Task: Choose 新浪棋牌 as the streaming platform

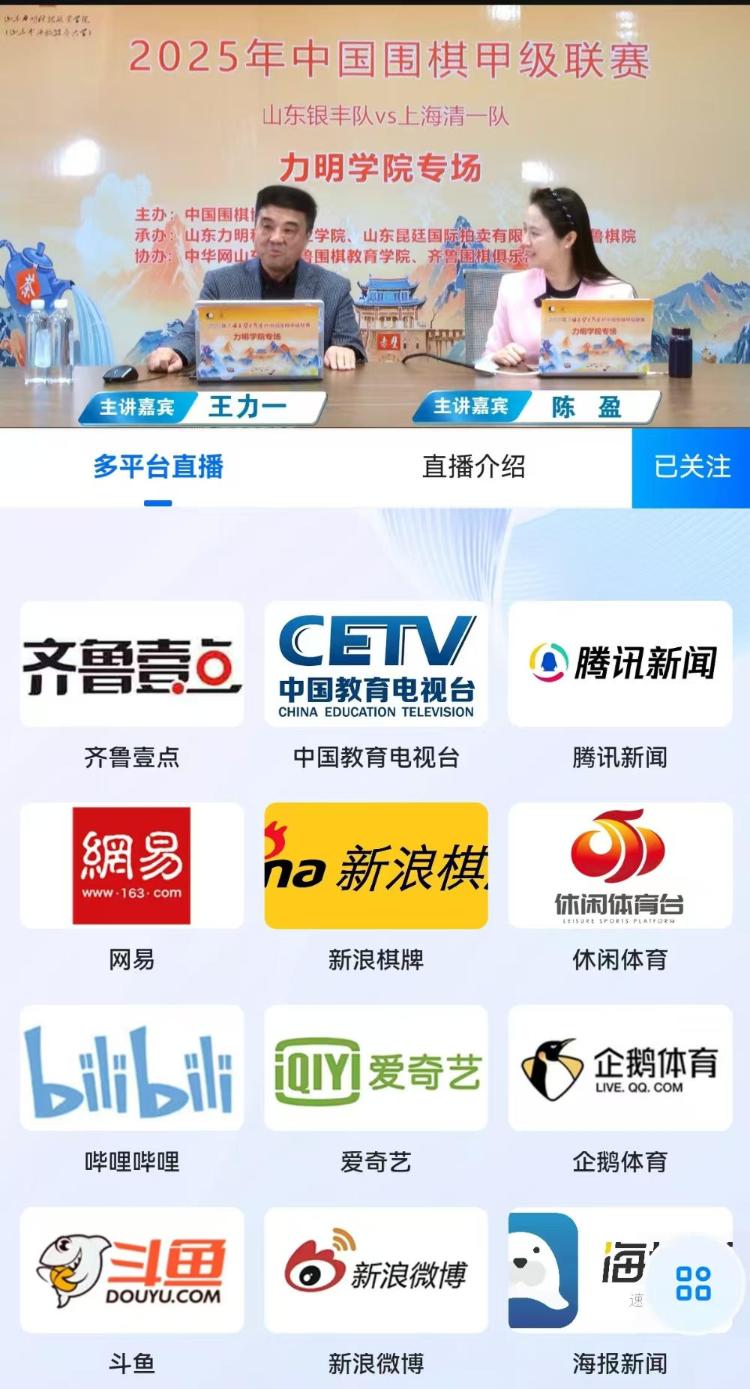Action: coord(376,866)
